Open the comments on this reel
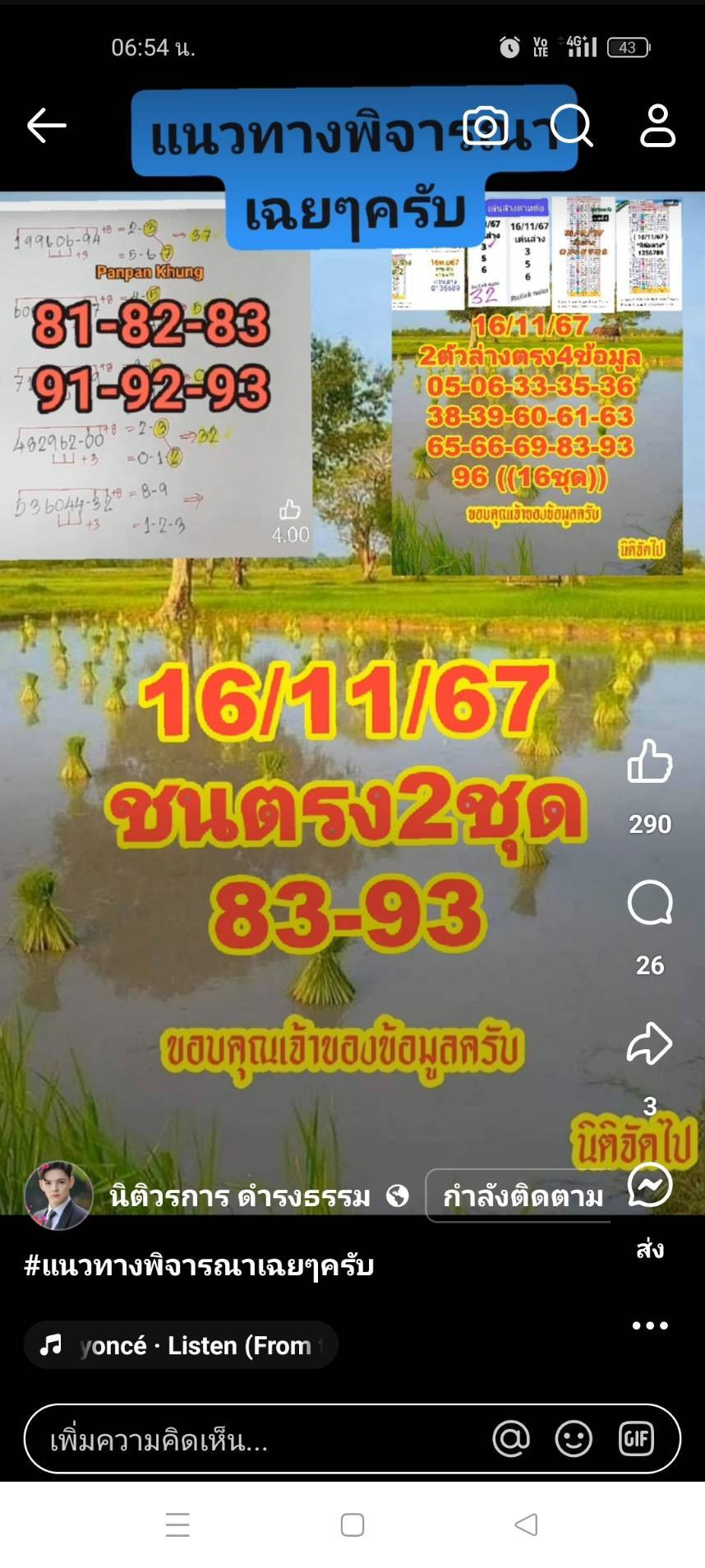 (649, 903)
